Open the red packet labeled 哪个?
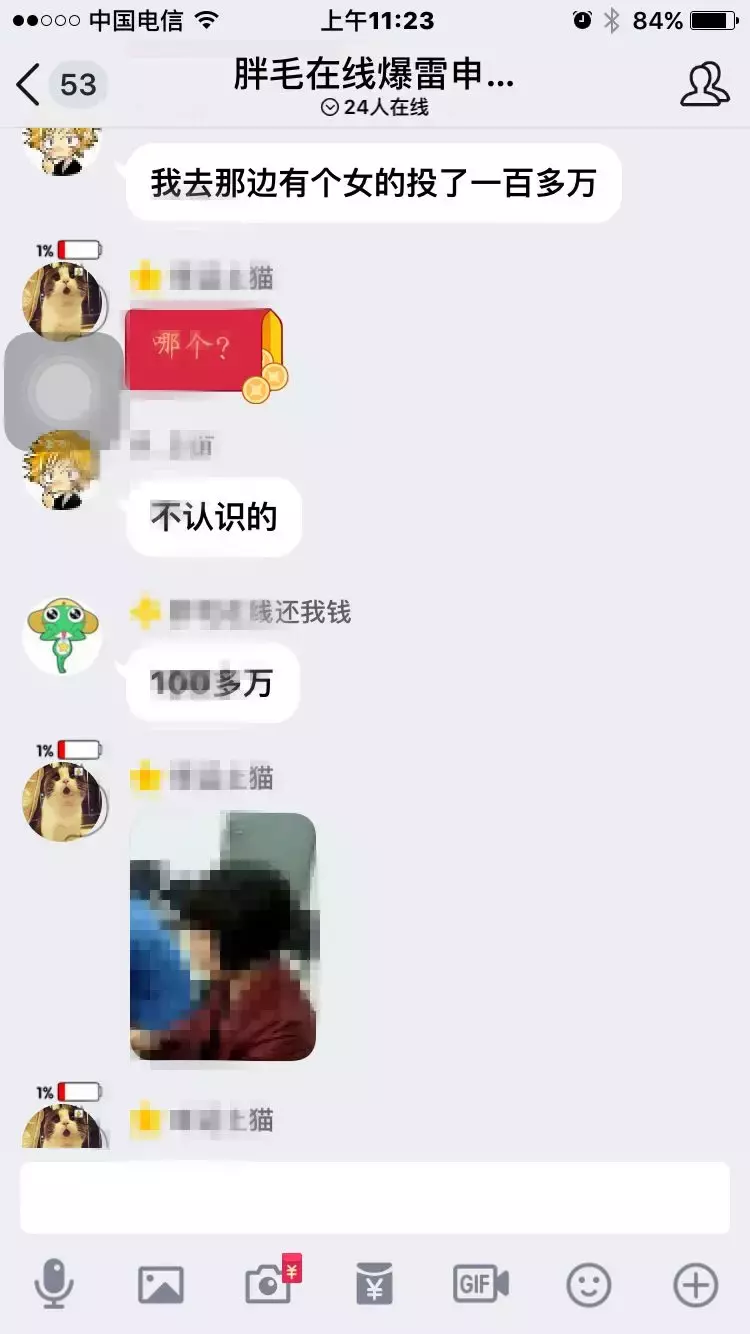This screenshot has width=750, height=1334. pos(205,352)
